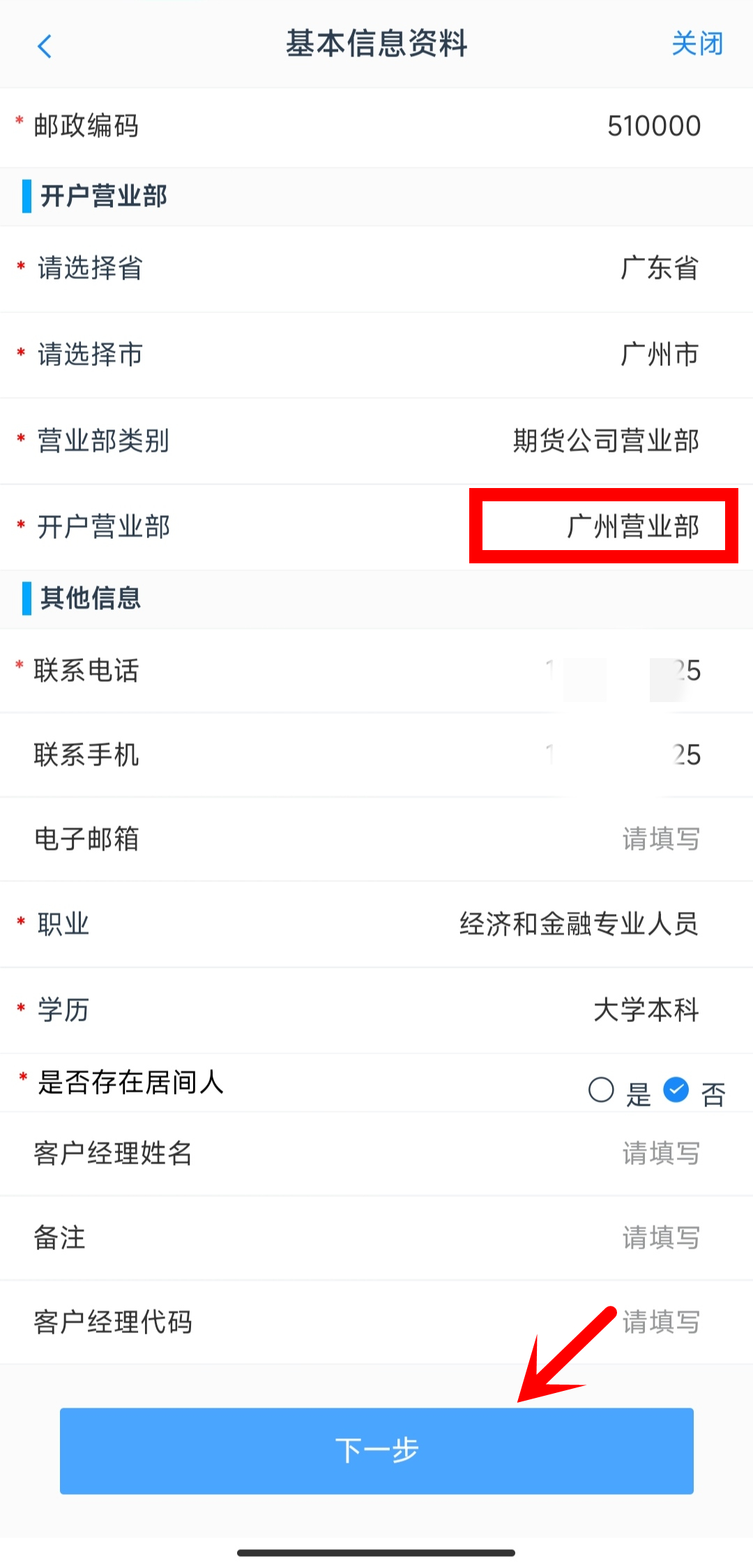Open the 请选择市 city picker
Image resolution: width=753 pixels, height=1568 pixels.
coord(659,355)
